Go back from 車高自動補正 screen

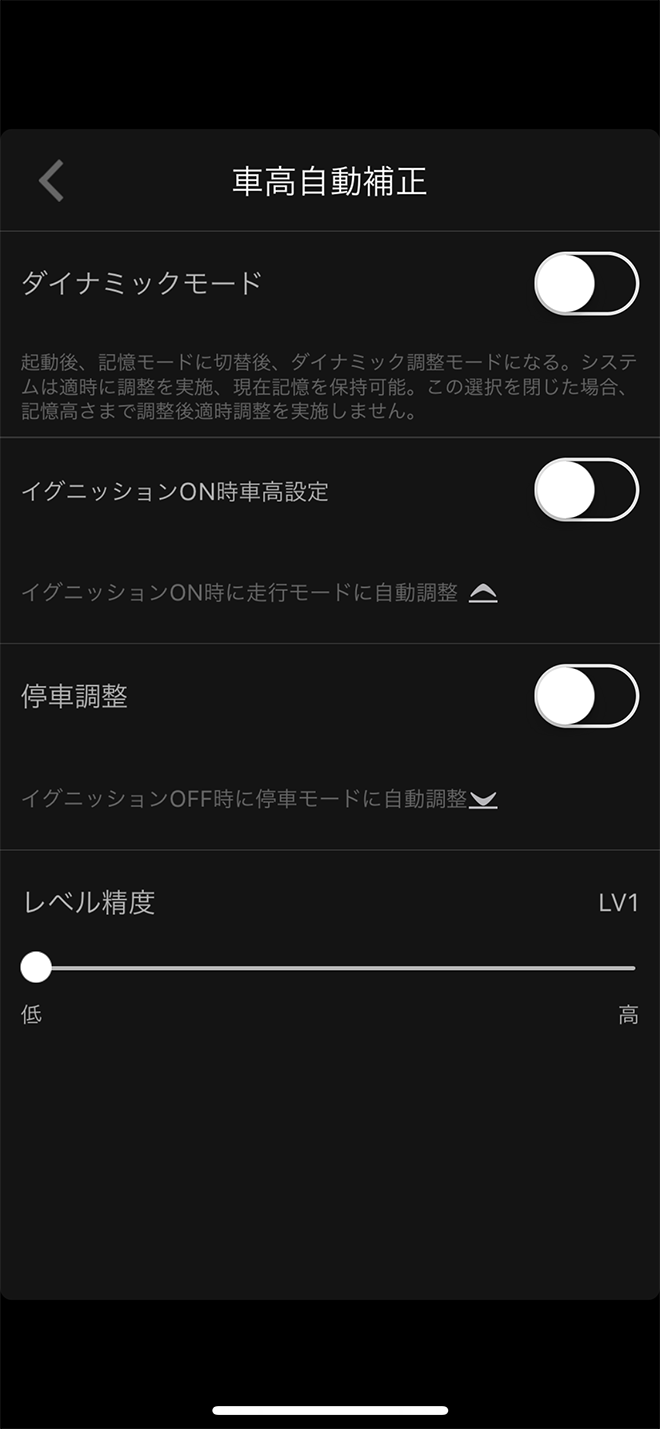(51, 181)
